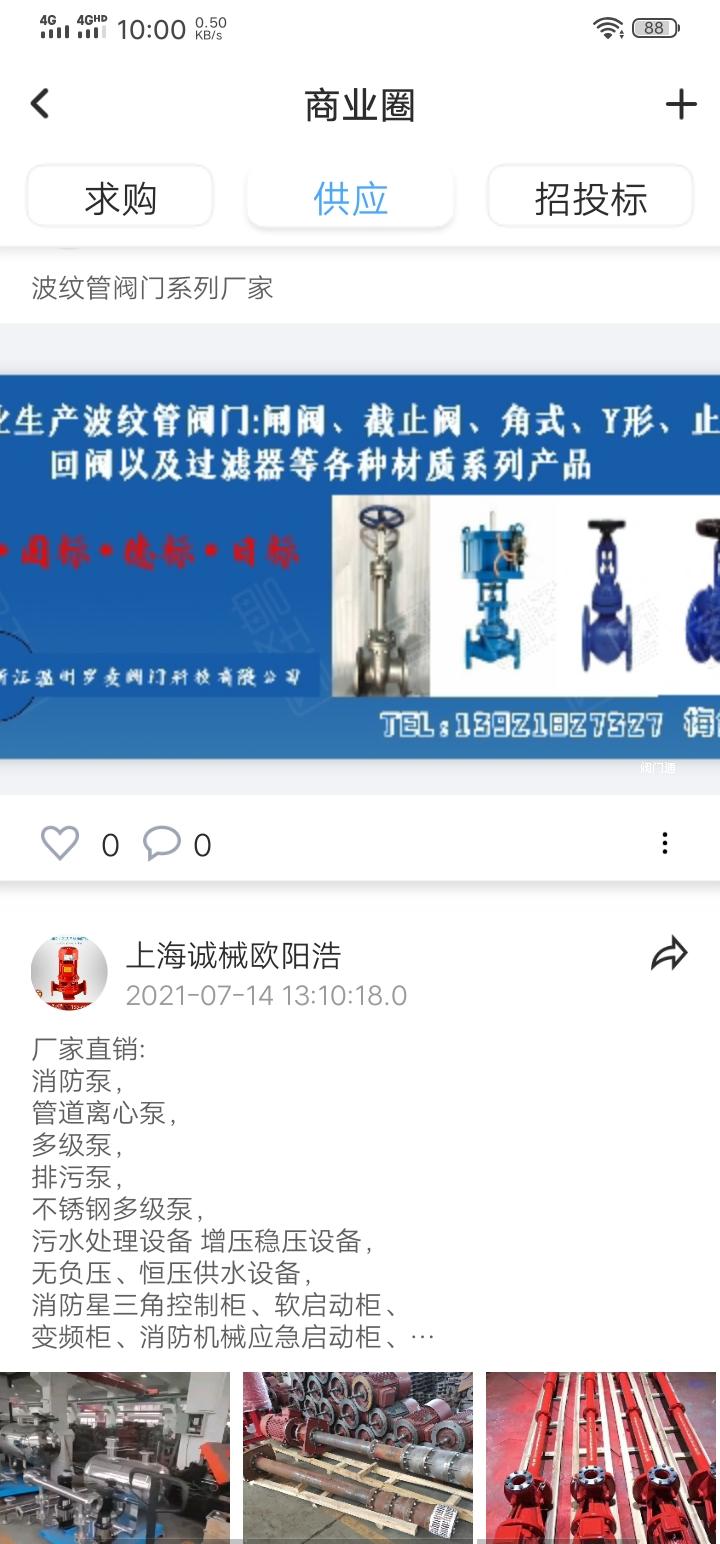
Task: View the middle photo of pump motors
Action: [358, 1457]
